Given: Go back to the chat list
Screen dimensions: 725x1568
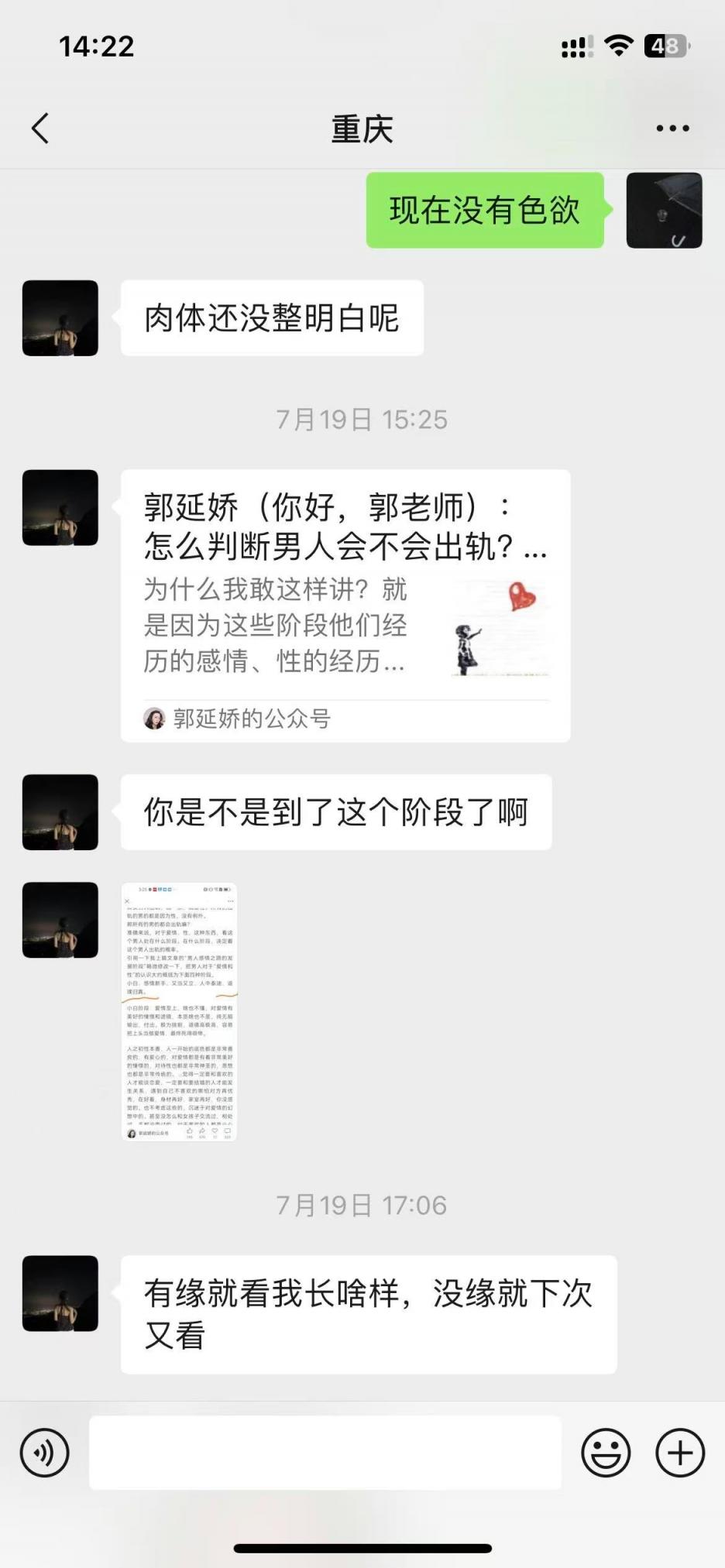Looking at the screenshot, I should click(40, 128).
